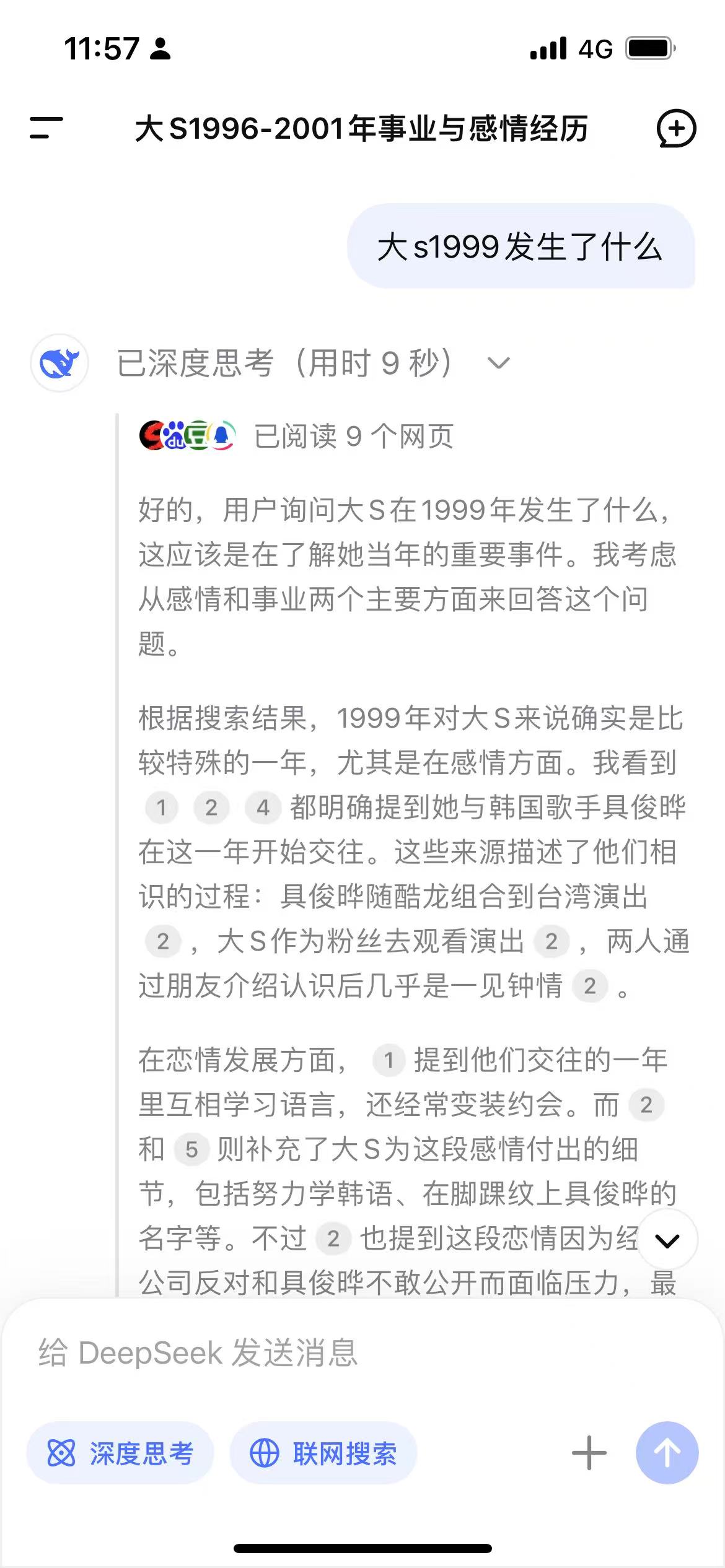Collapse the deep thinking section
This screenshot has width=725, height=1568.
coord(499,363)
